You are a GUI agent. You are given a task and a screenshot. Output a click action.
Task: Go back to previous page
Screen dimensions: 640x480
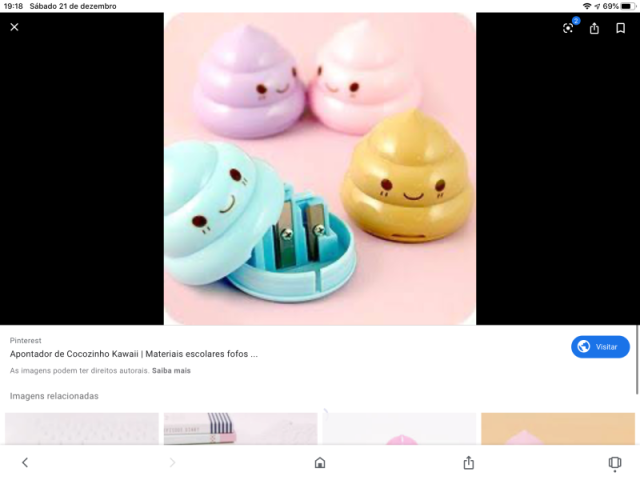coord(25,462)
